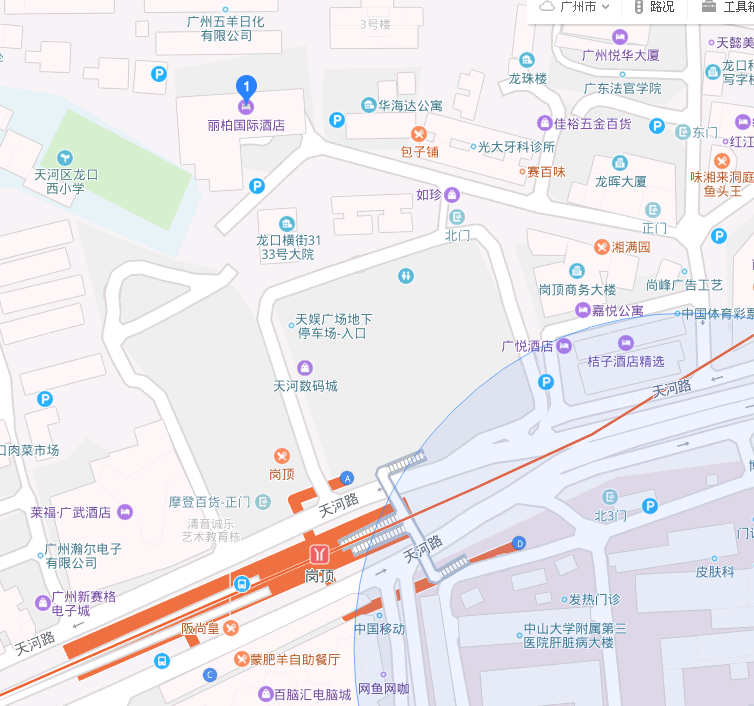Viewport: 754px width, 706px height.
Task: Open the 天河数码城 place marker
Action: [x=305, y=367]
